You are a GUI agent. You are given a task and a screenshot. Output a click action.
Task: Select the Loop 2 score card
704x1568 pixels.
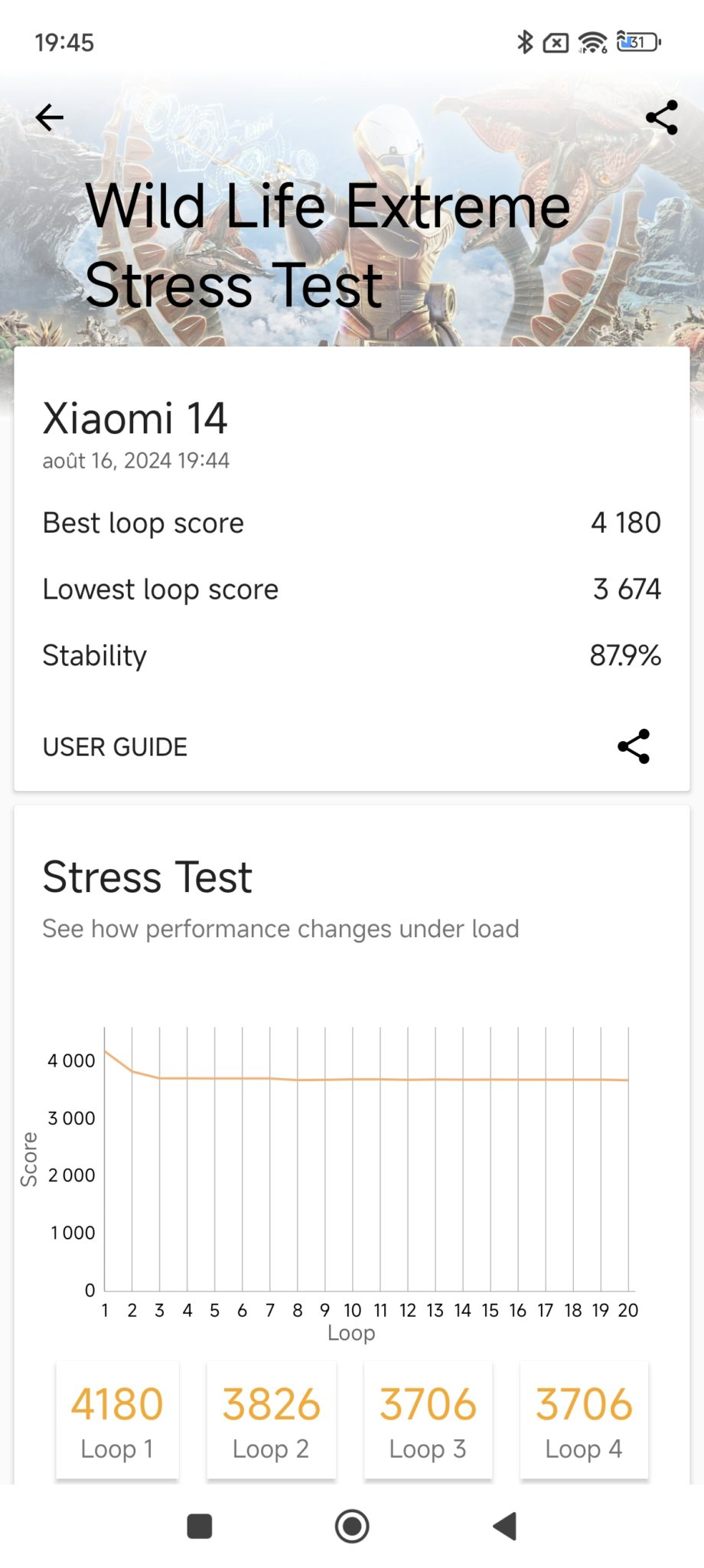coord(271,1420)
